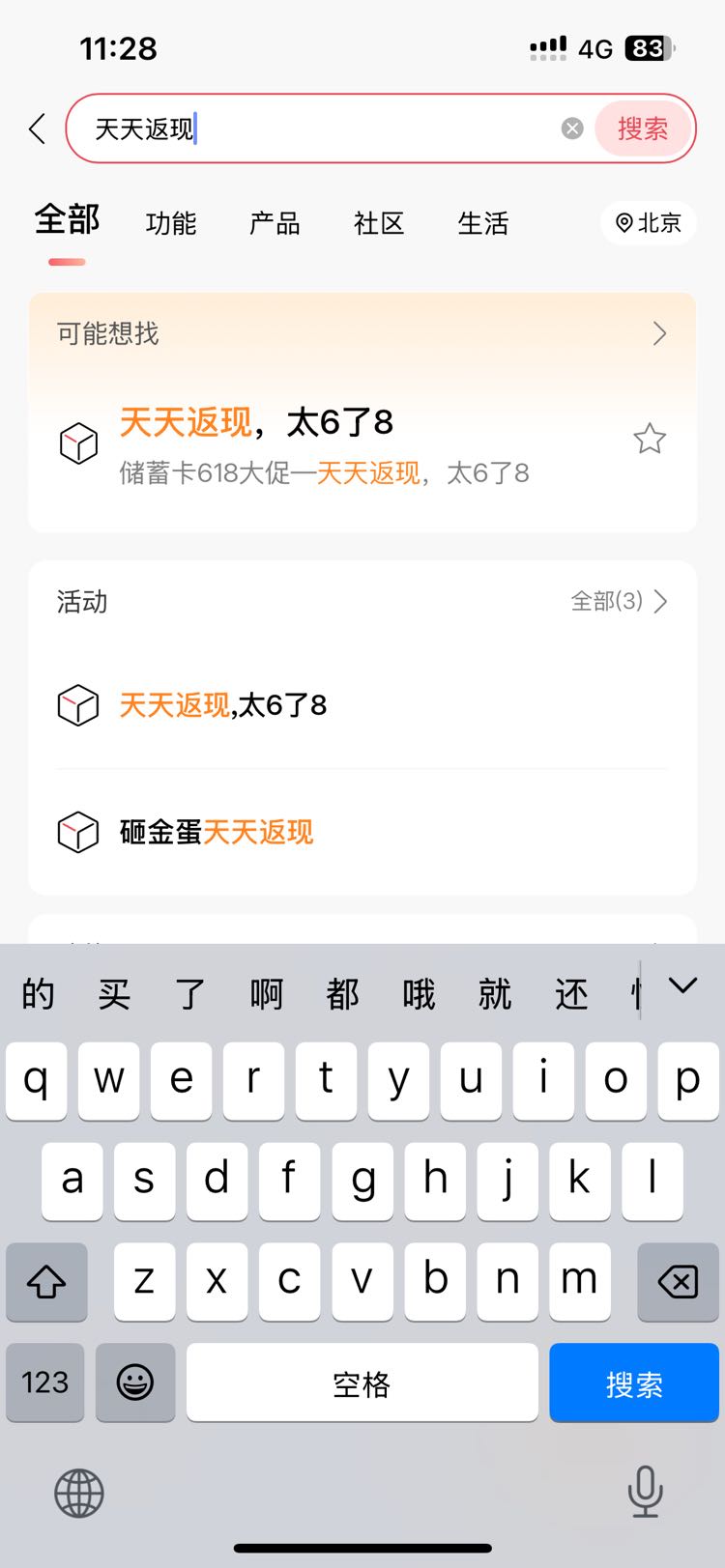725x1568 pixels.
Task: Expand the 可能想找 section arrow
Action: pos(660,333)
